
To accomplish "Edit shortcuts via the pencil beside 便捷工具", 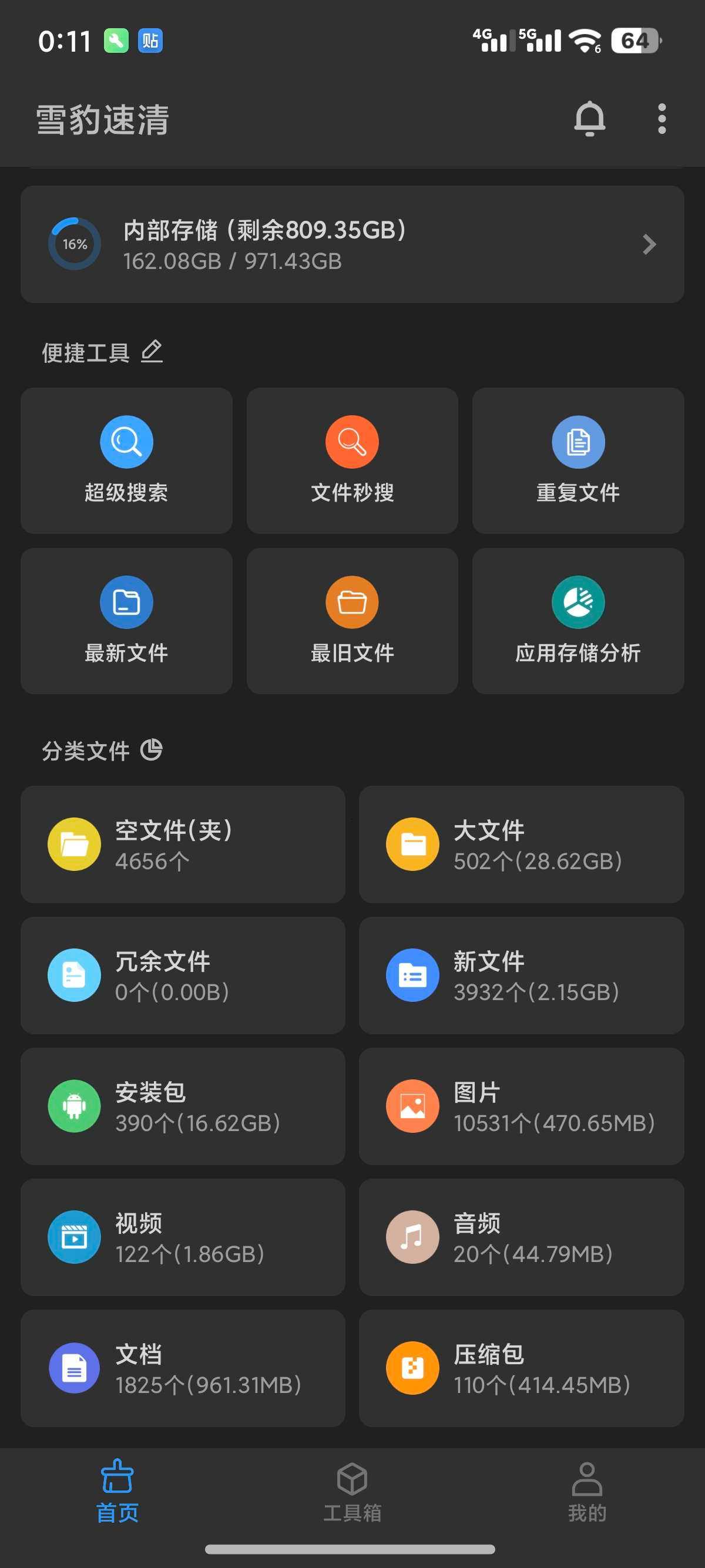I will coord(152,352).
